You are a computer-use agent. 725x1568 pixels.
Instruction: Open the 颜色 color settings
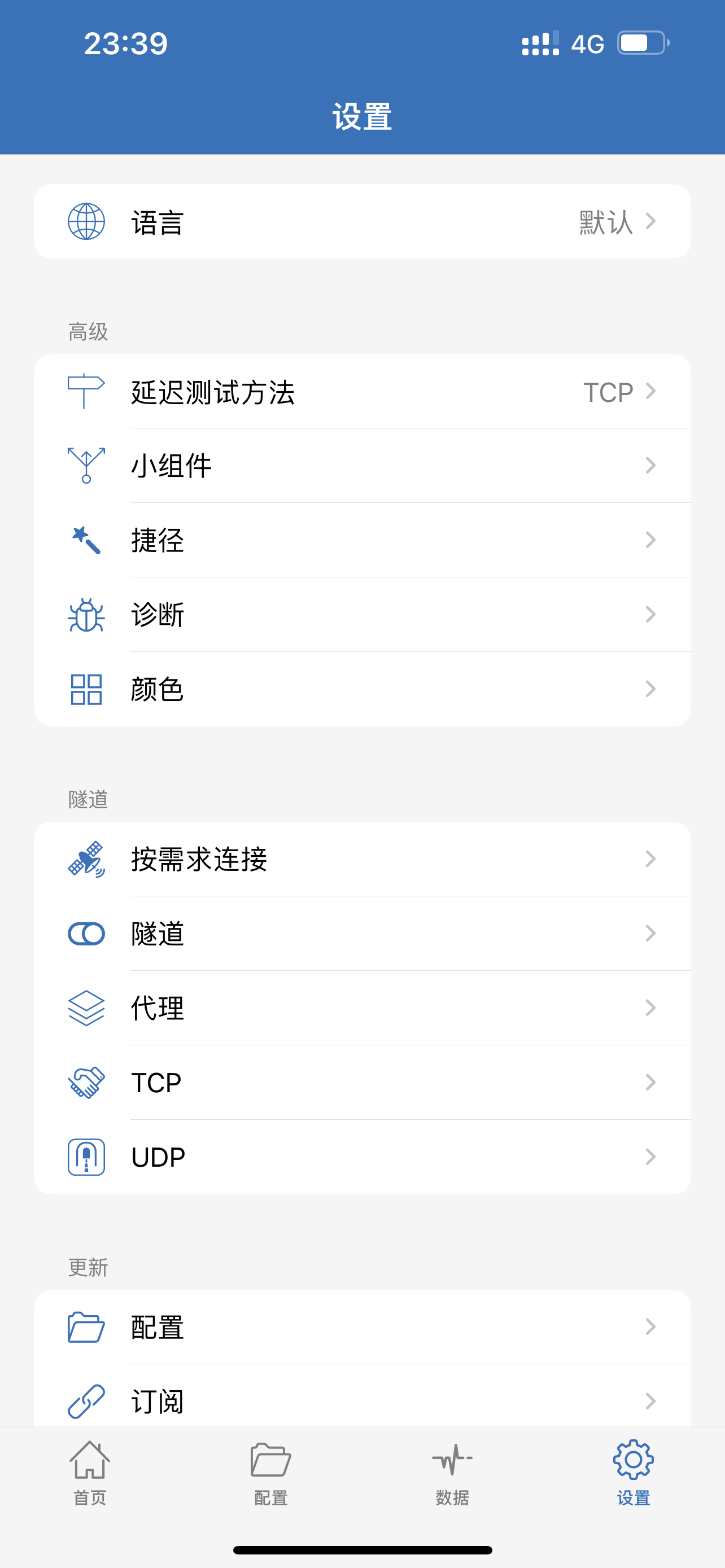(362, 689)
